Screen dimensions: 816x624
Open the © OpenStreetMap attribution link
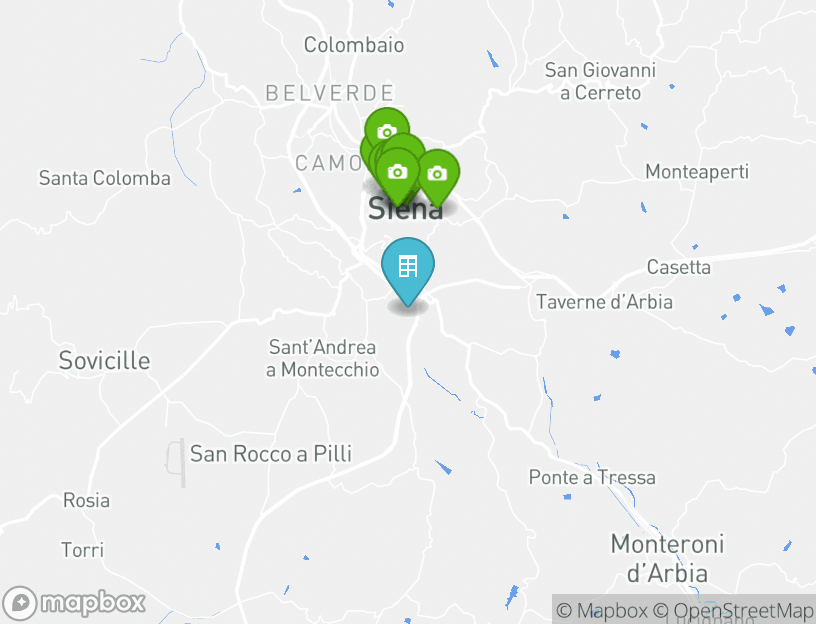(x=733, y=610)
